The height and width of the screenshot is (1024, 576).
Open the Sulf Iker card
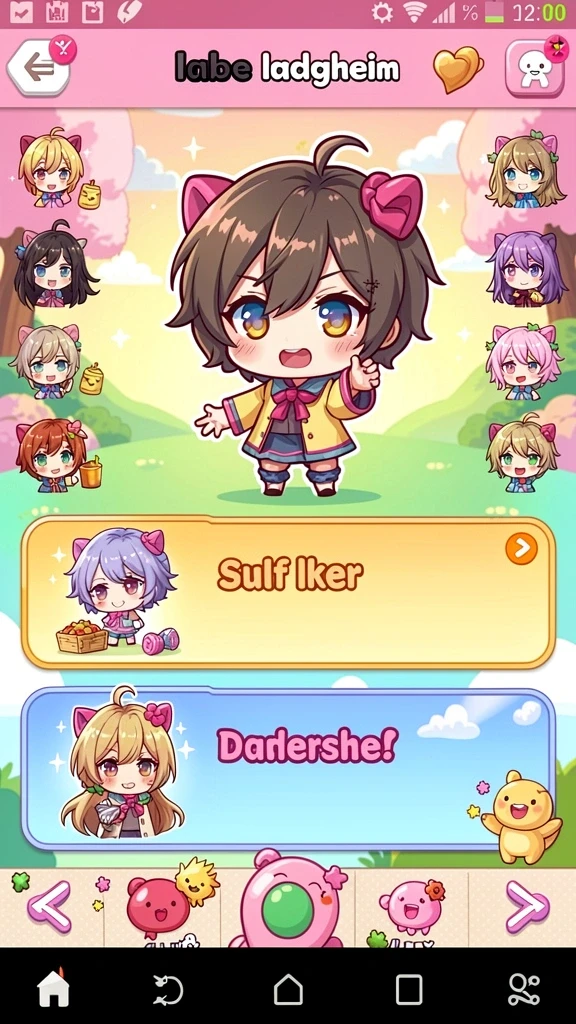click(288, 592)
